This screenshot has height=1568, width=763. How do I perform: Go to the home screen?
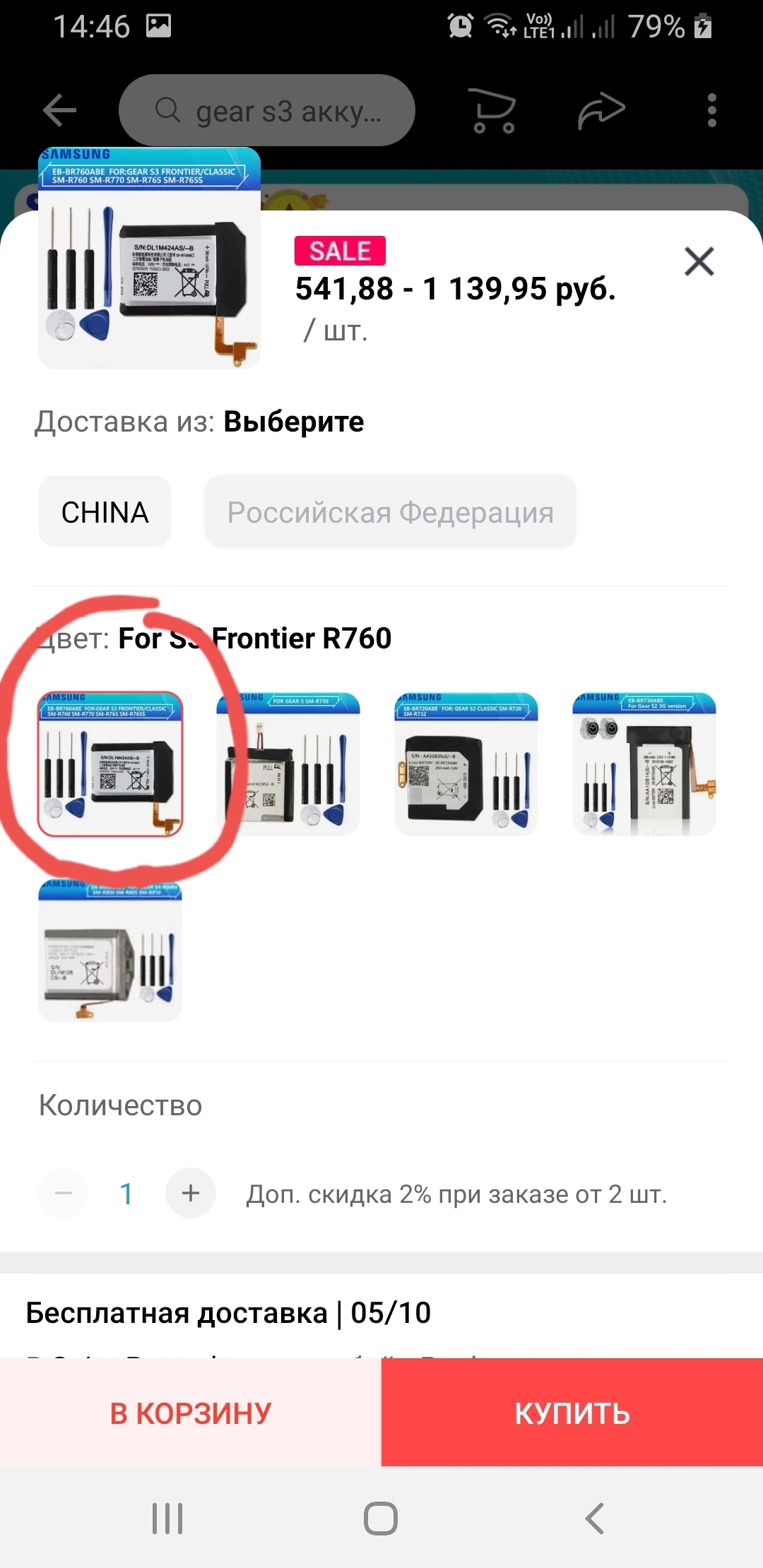(381, 1518)
